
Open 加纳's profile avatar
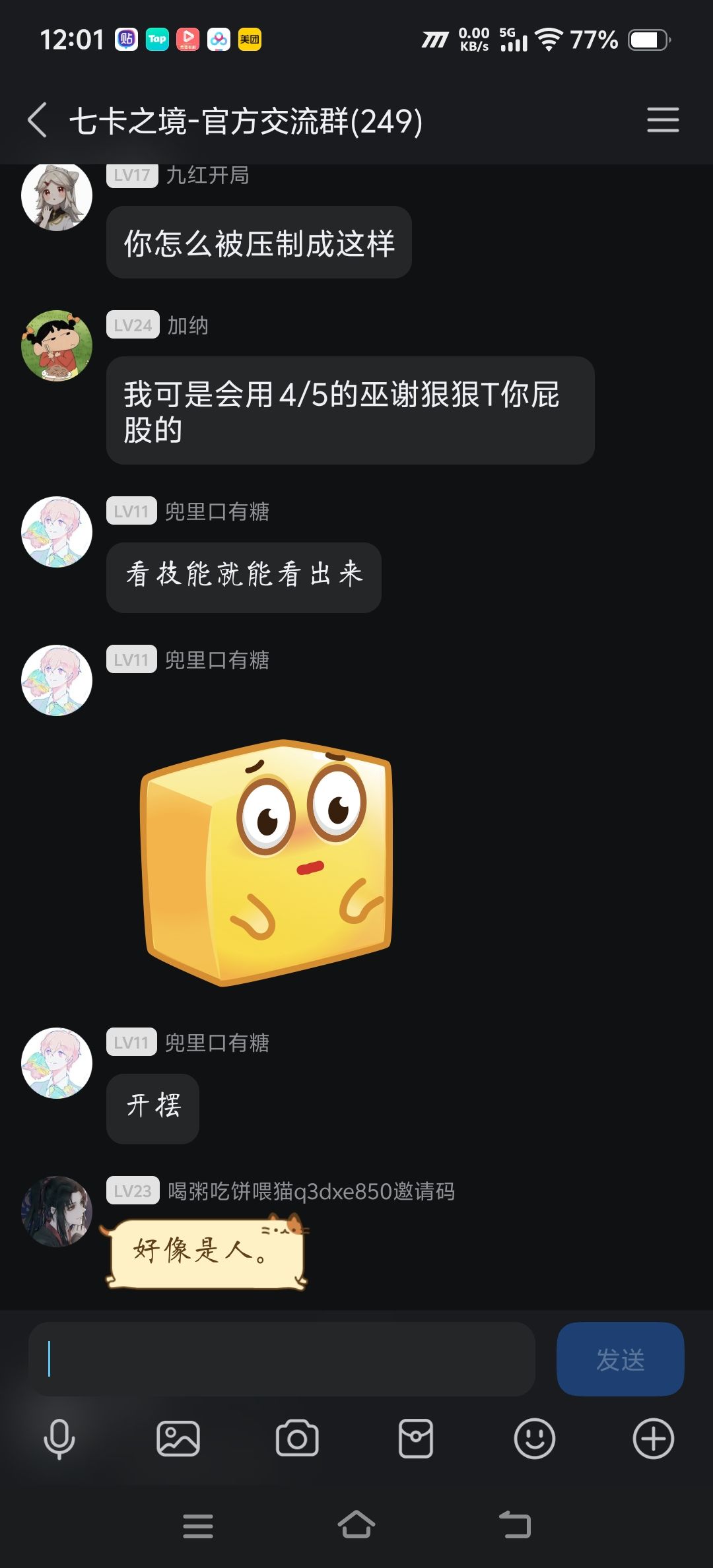[57, 346]
